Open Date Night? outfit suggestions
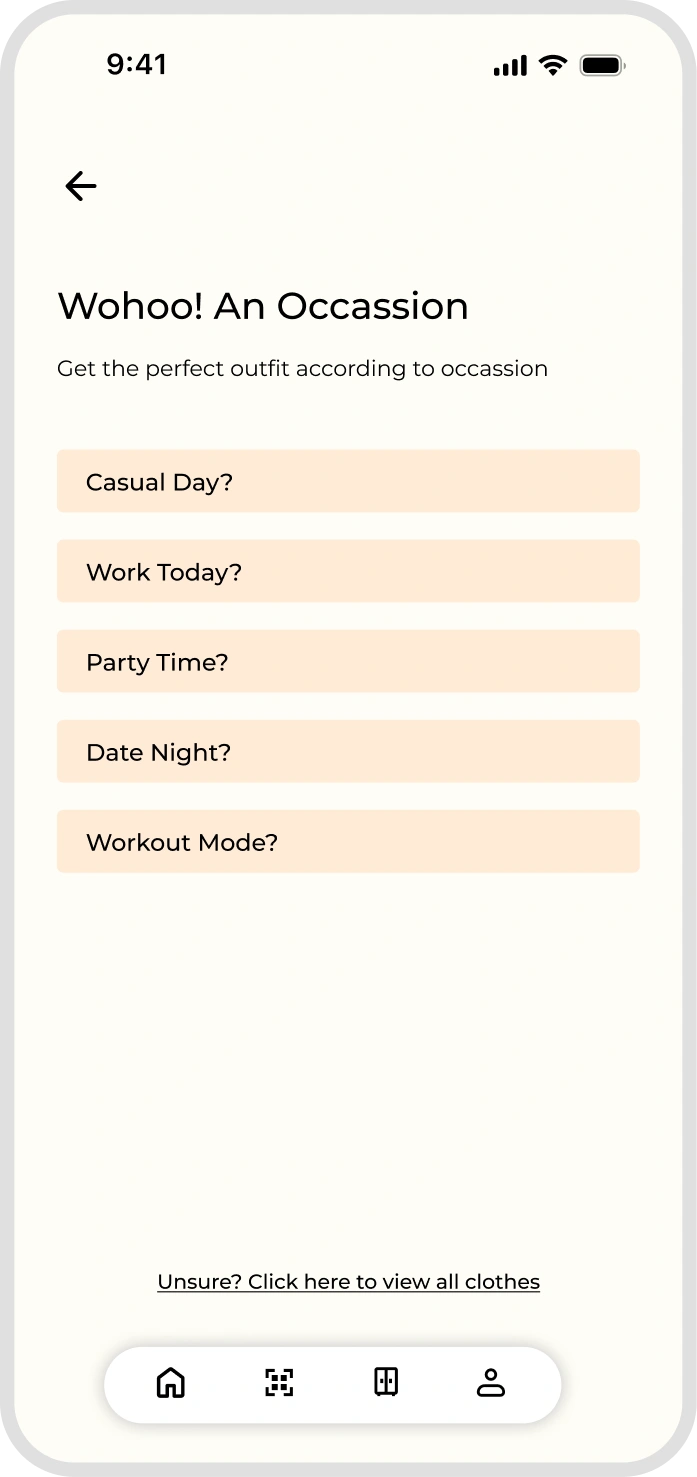Image resolution: width=697 pixels, height=1477 pixels. tap(348, 751)
